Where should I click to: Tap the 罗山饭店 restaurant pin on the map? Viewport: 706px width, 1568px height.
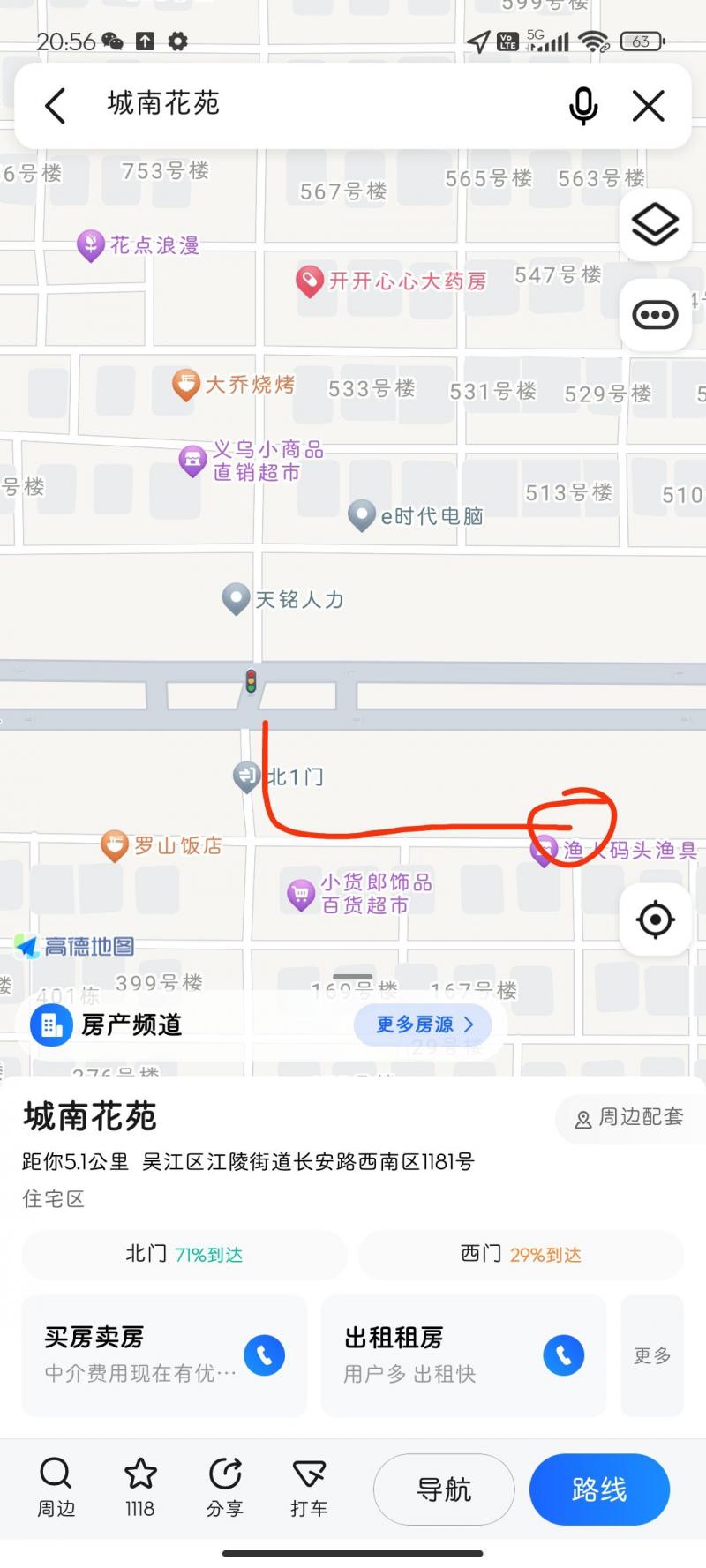(113, 844)
